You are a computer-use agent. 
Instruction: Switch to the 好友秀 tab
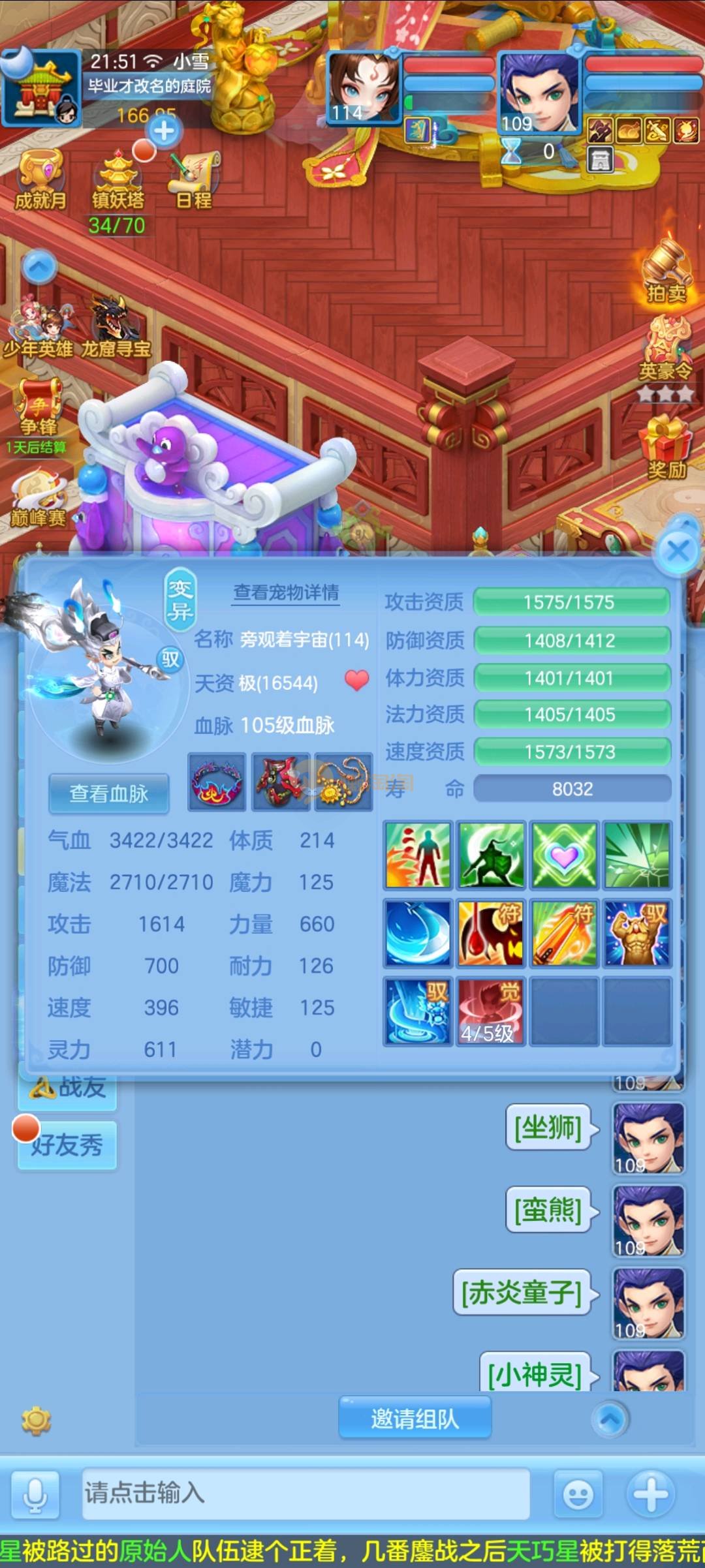tap(67, 1145)
